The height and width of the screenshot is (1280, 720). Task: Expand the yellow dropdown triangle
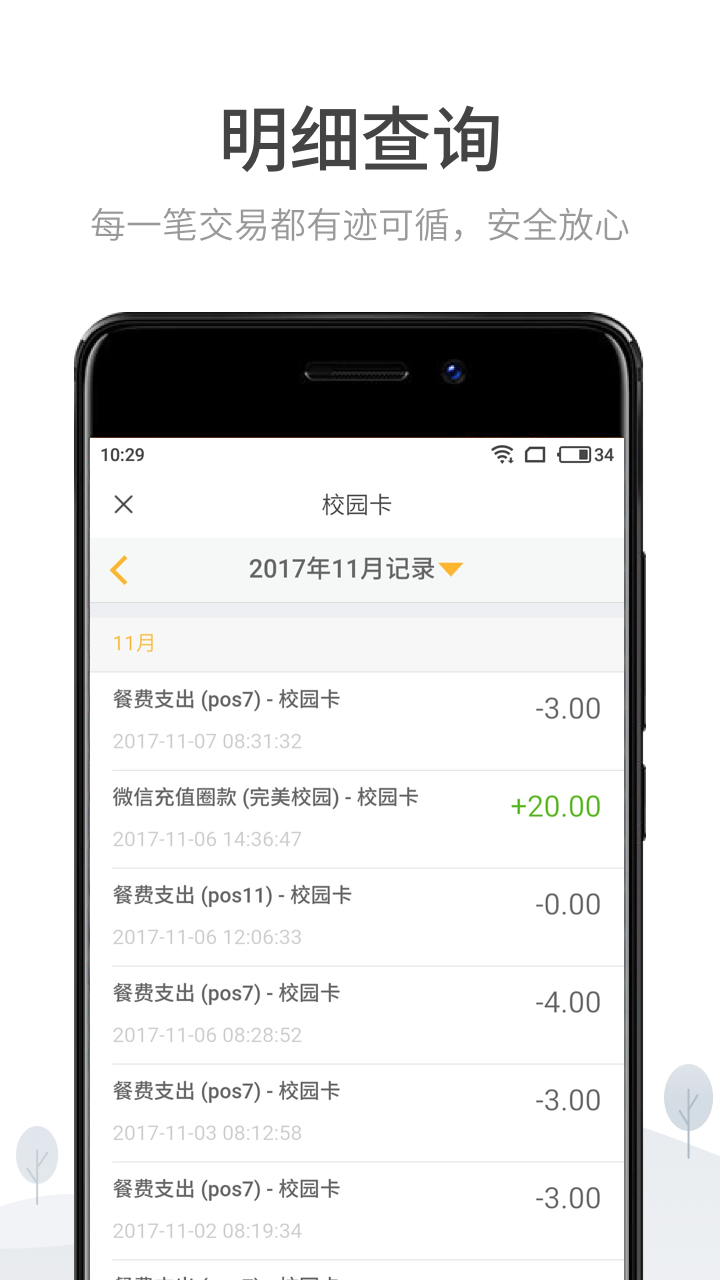[x=452, y=569]
